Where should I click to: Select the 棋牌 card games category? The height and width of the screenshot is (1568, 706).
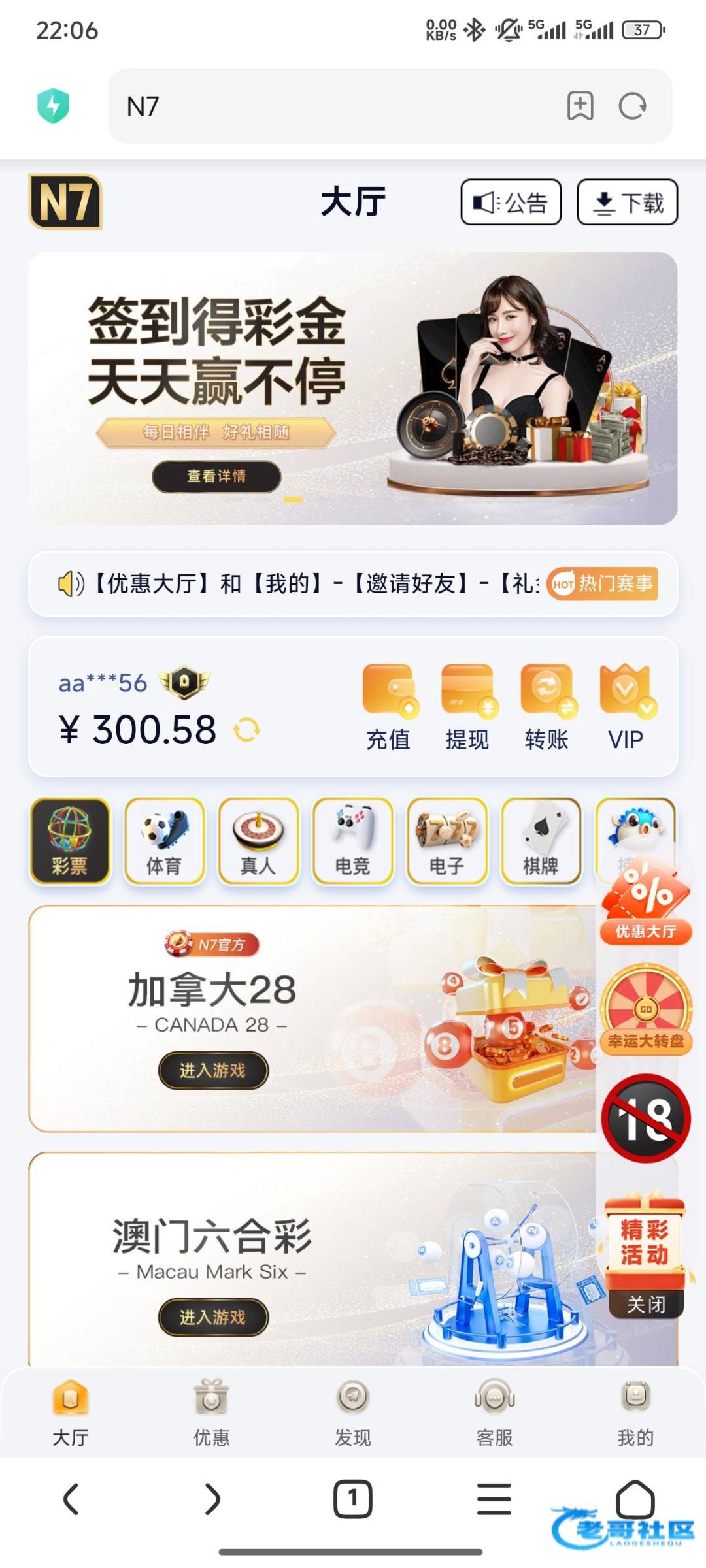541,841
